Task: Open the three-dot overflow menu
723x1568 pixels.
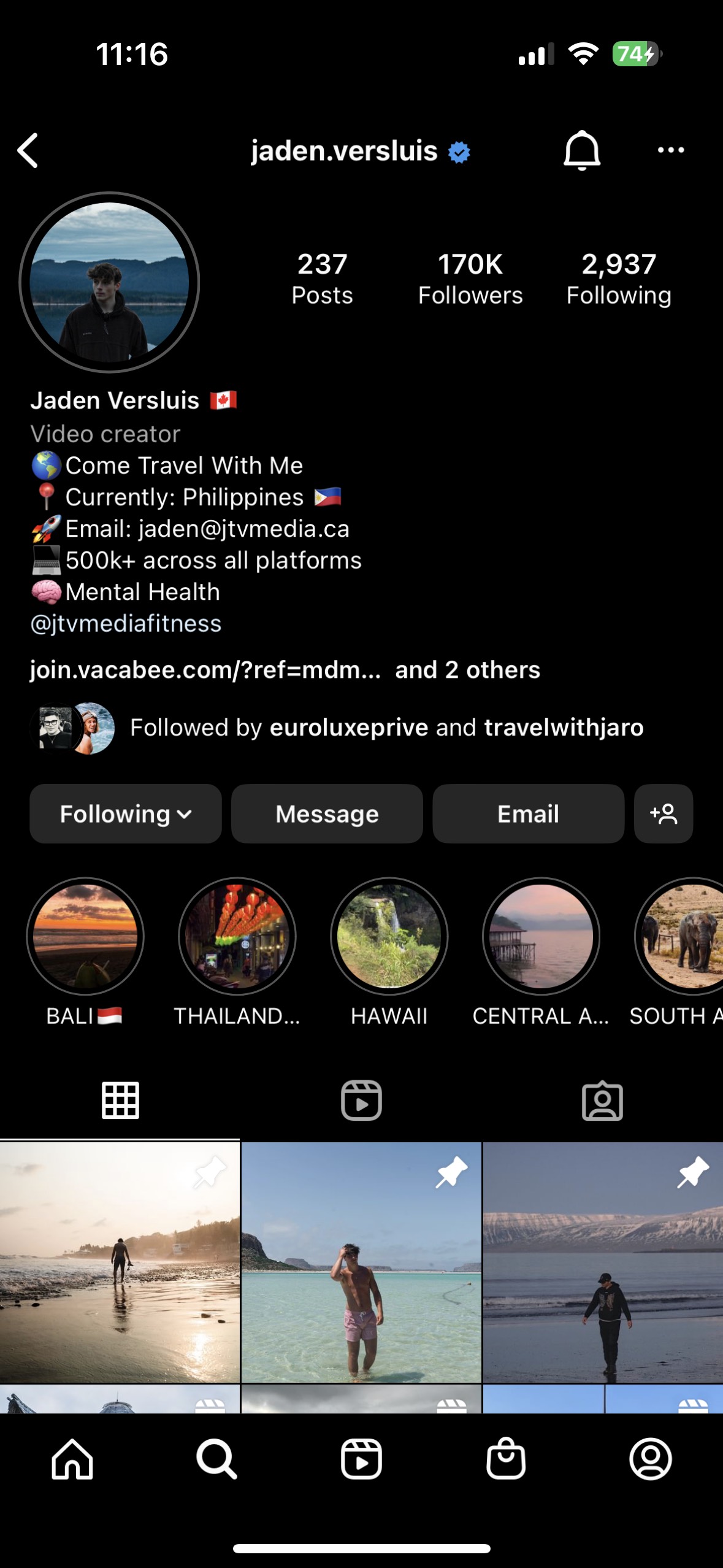Action: point(671,150)
